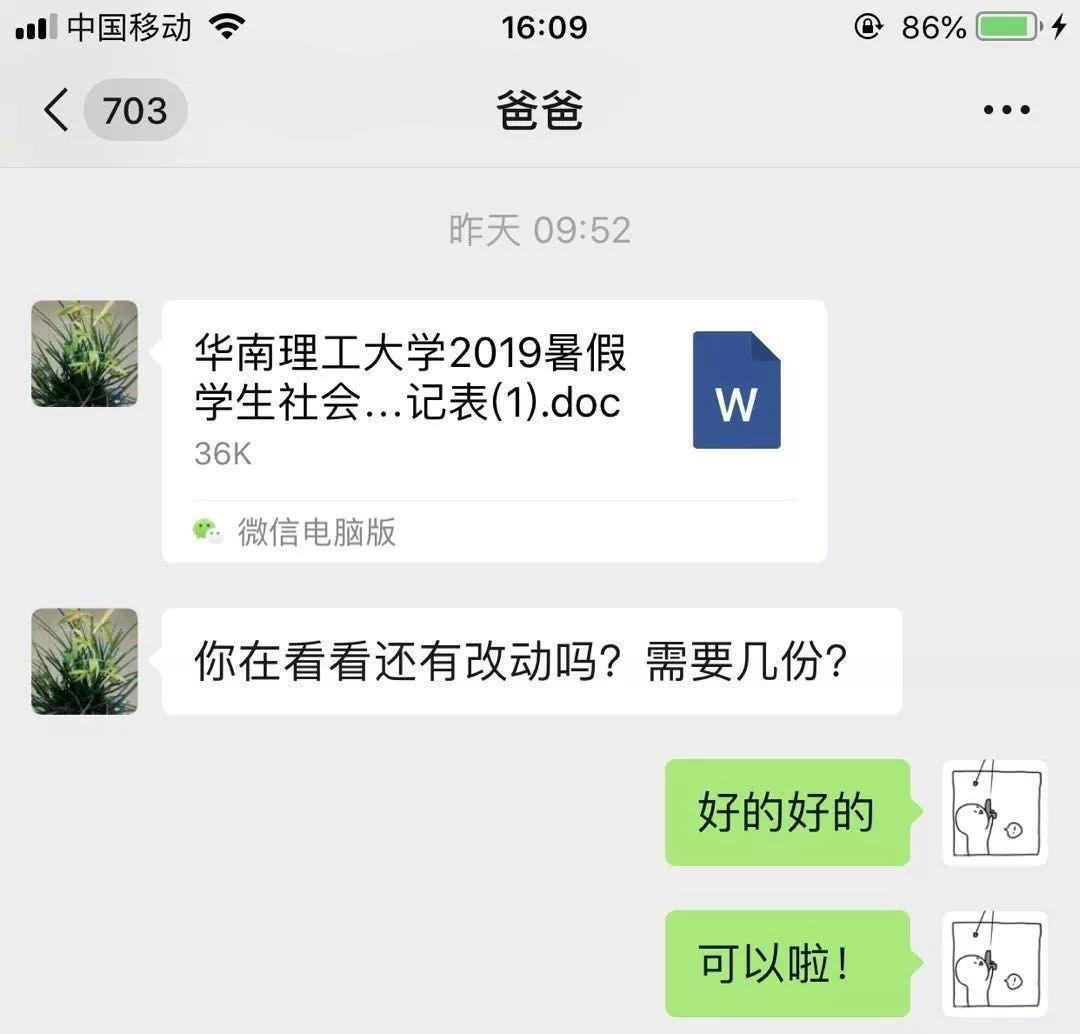Viewport: 1080px width, 1034px height.
Task: Open dad's orchid avatar beside the doc file
Action: tap(84, 353)
